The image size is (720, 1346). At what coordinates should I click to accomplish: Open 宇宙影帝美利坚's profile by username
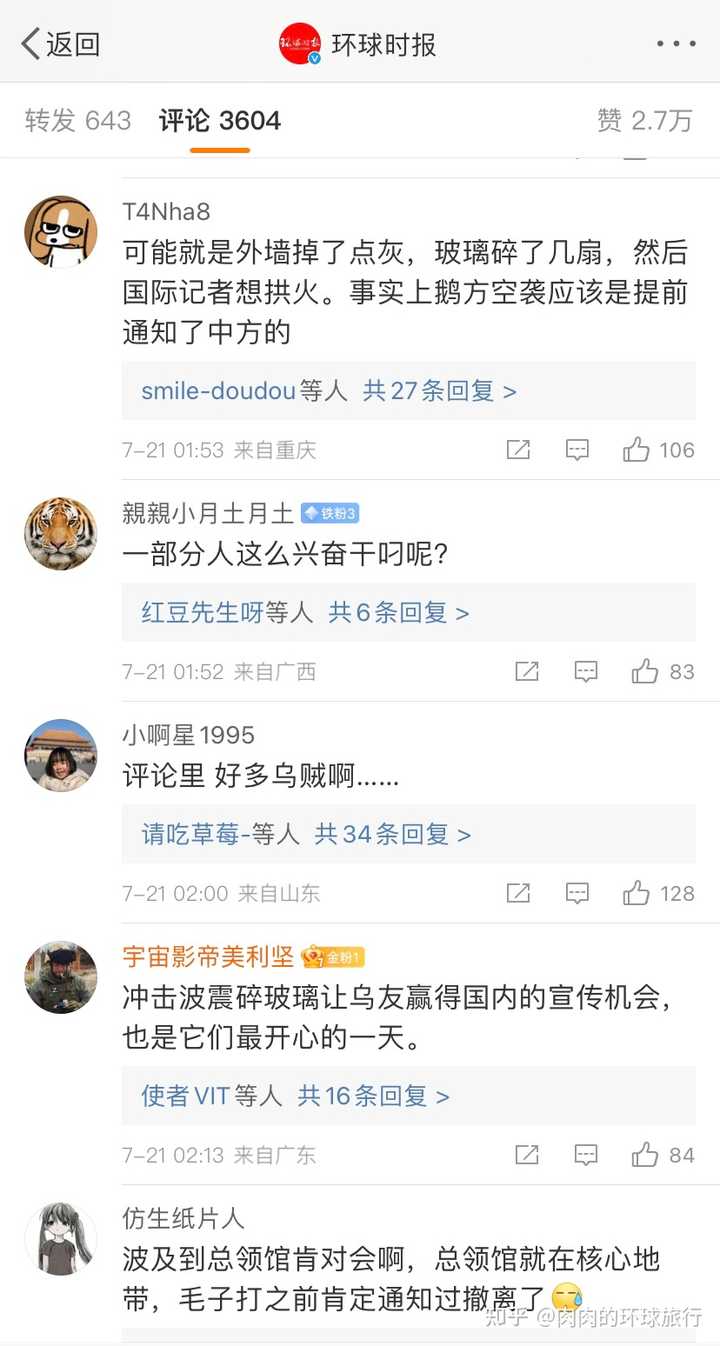click(208, 956)
